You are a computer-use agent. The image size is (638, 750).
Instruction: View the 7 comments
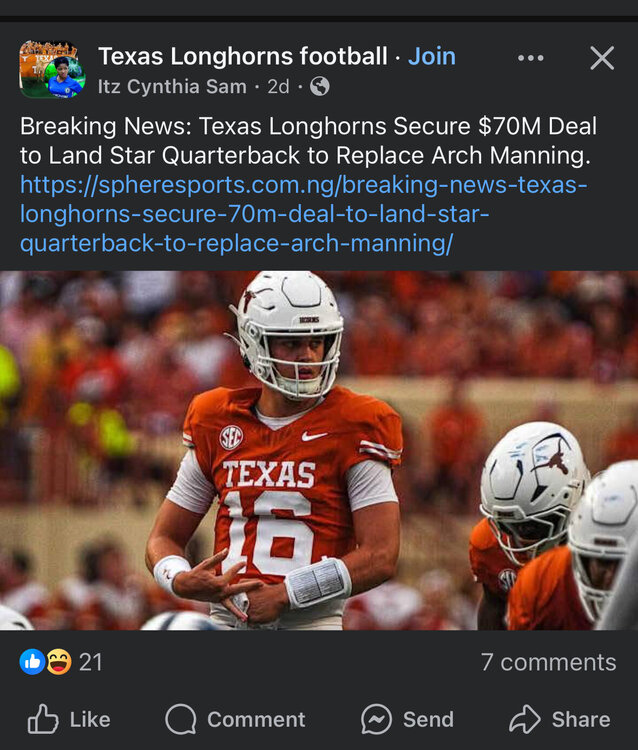pyautogui.click(x=548, y=662)
